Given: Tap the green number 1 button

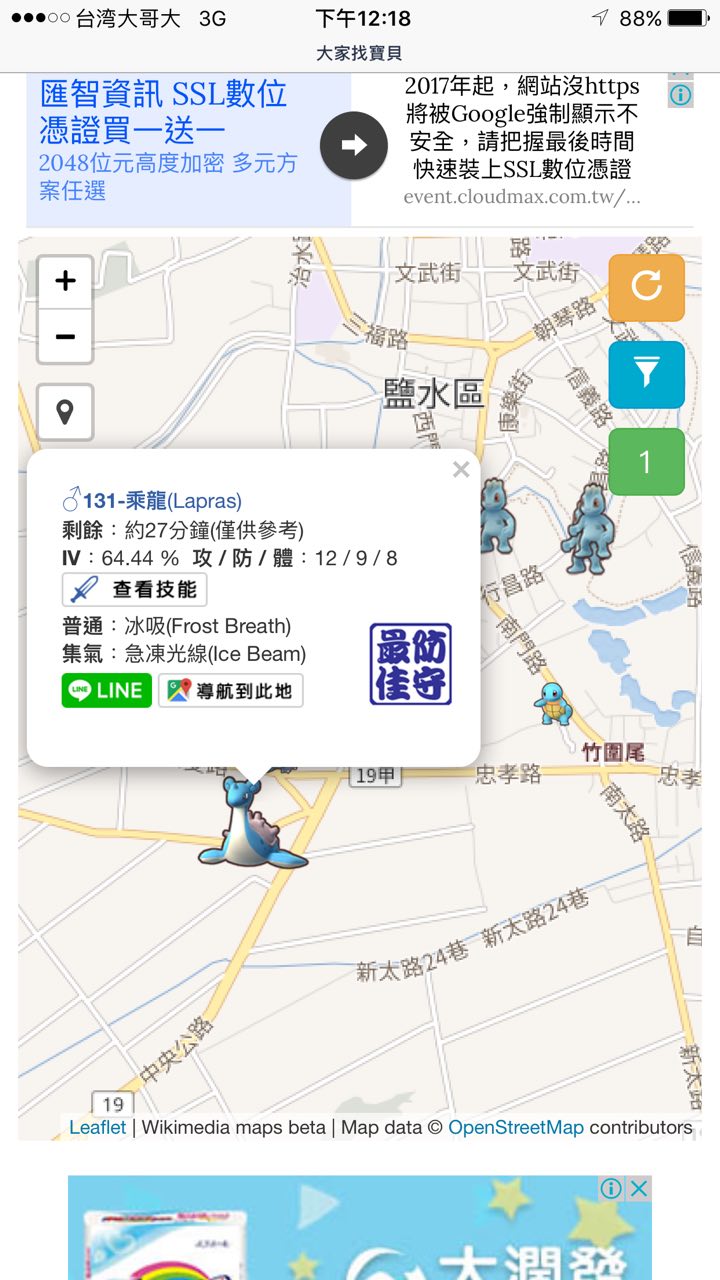Looking at the screenshot, I should [646, 462].
